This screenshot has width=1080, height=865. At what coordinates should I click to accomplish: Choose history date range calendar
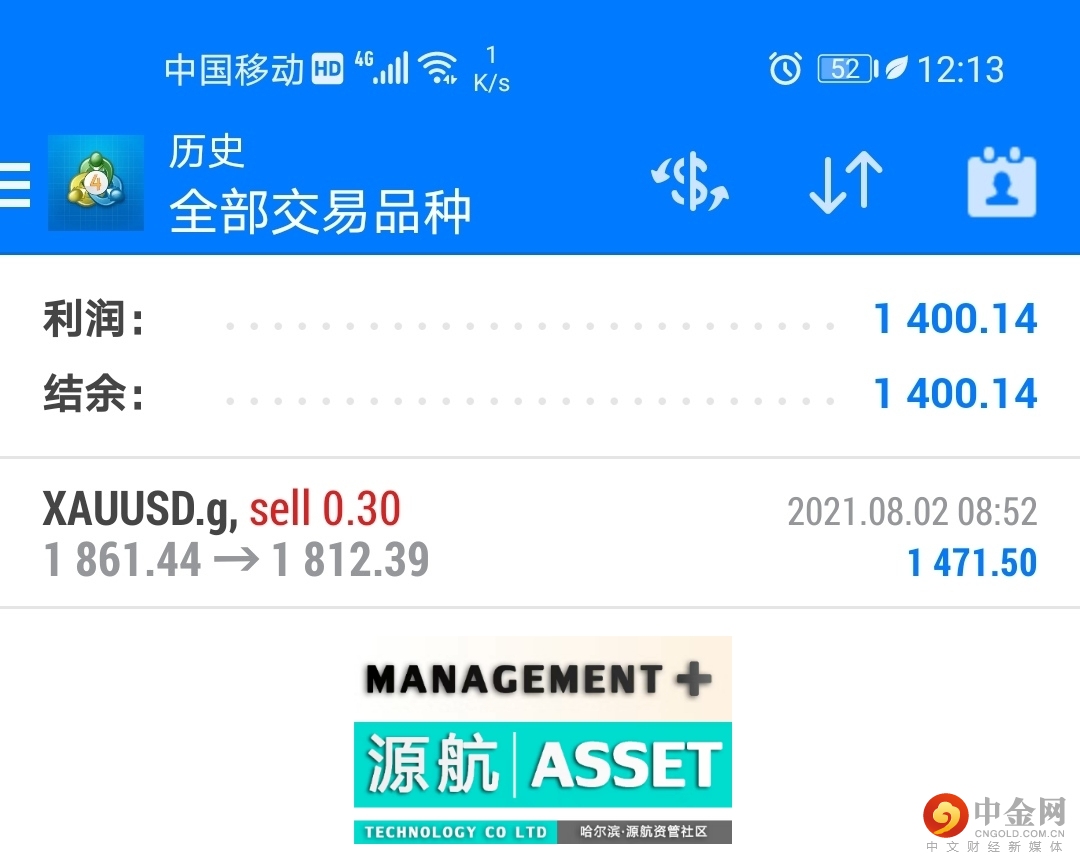[1001, 185]
